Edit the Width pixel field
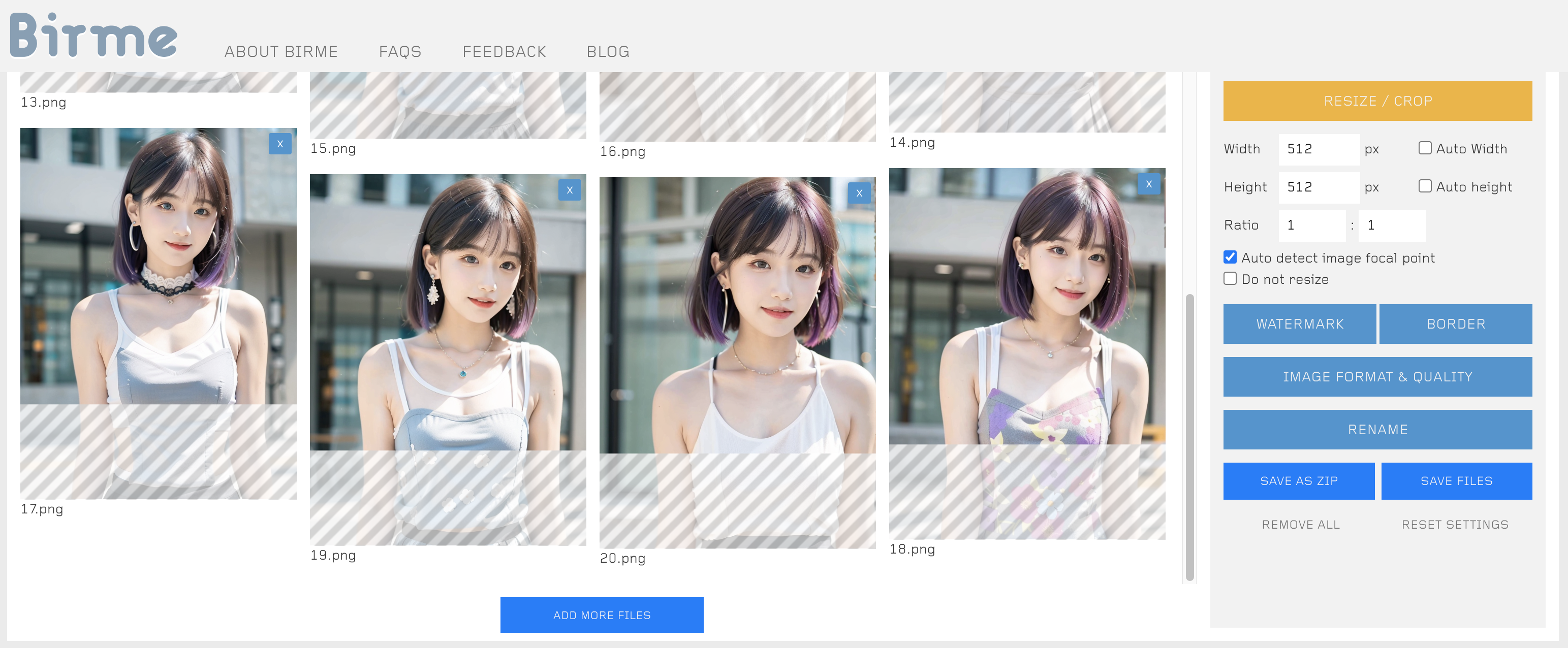The image size is (1568, 648). (x=1318, y=149)
